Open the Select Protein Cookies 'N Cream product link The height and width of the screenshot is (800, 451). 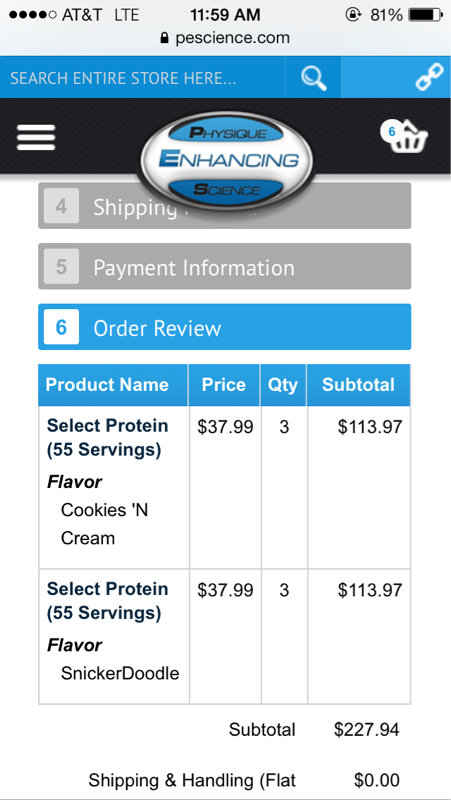tap(107, 438)
